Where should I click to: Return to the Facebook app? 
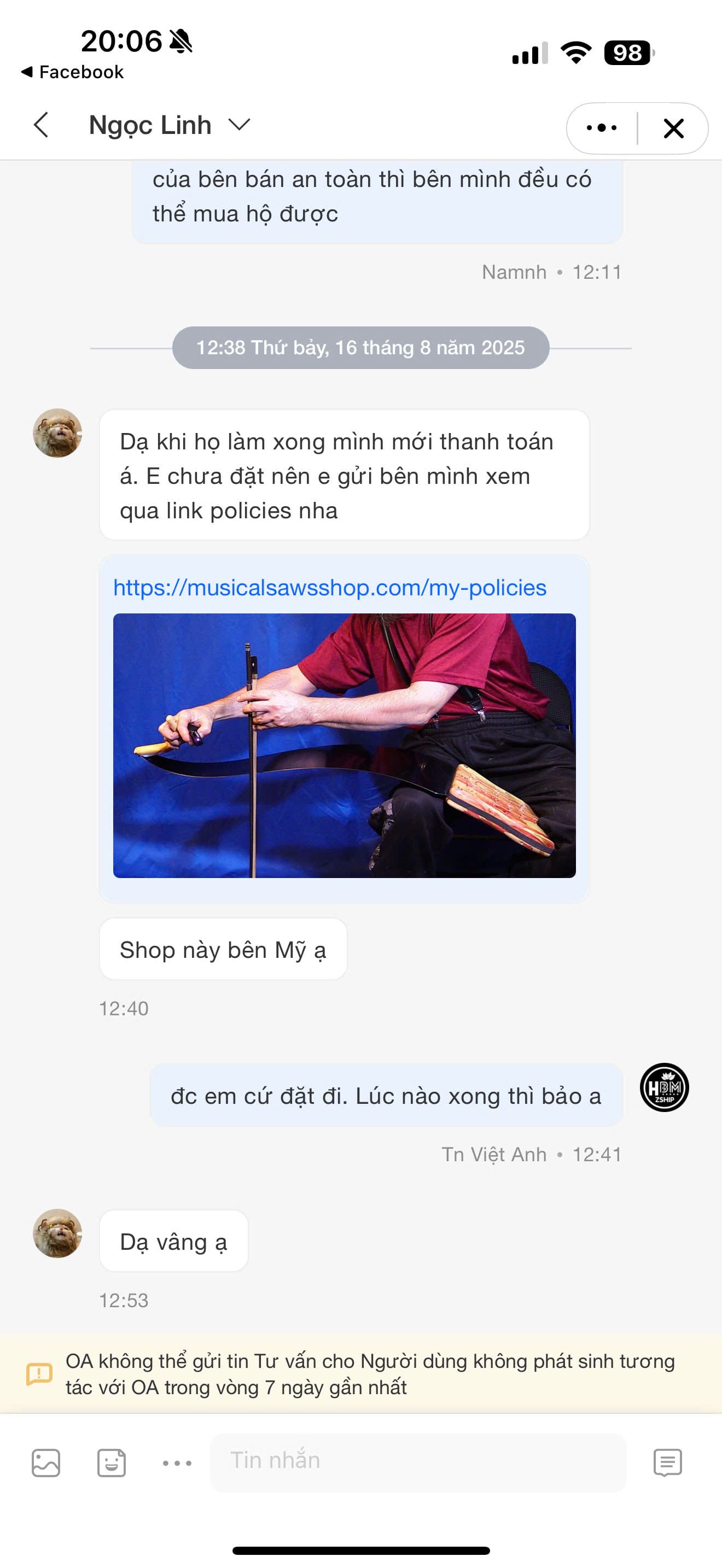tap(73, 72)
